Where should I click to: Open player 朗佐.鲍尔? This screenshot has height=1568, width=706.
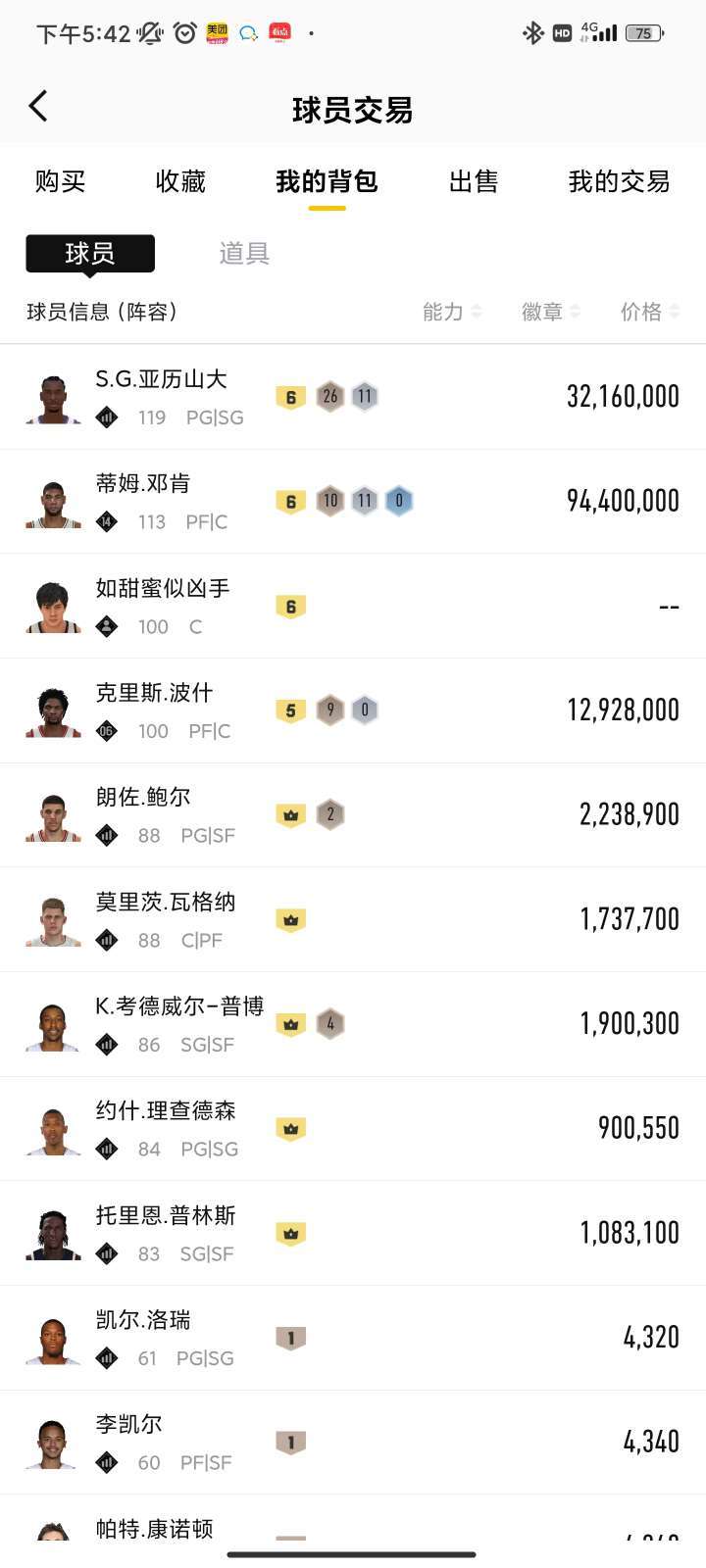[x=353, y=815]
